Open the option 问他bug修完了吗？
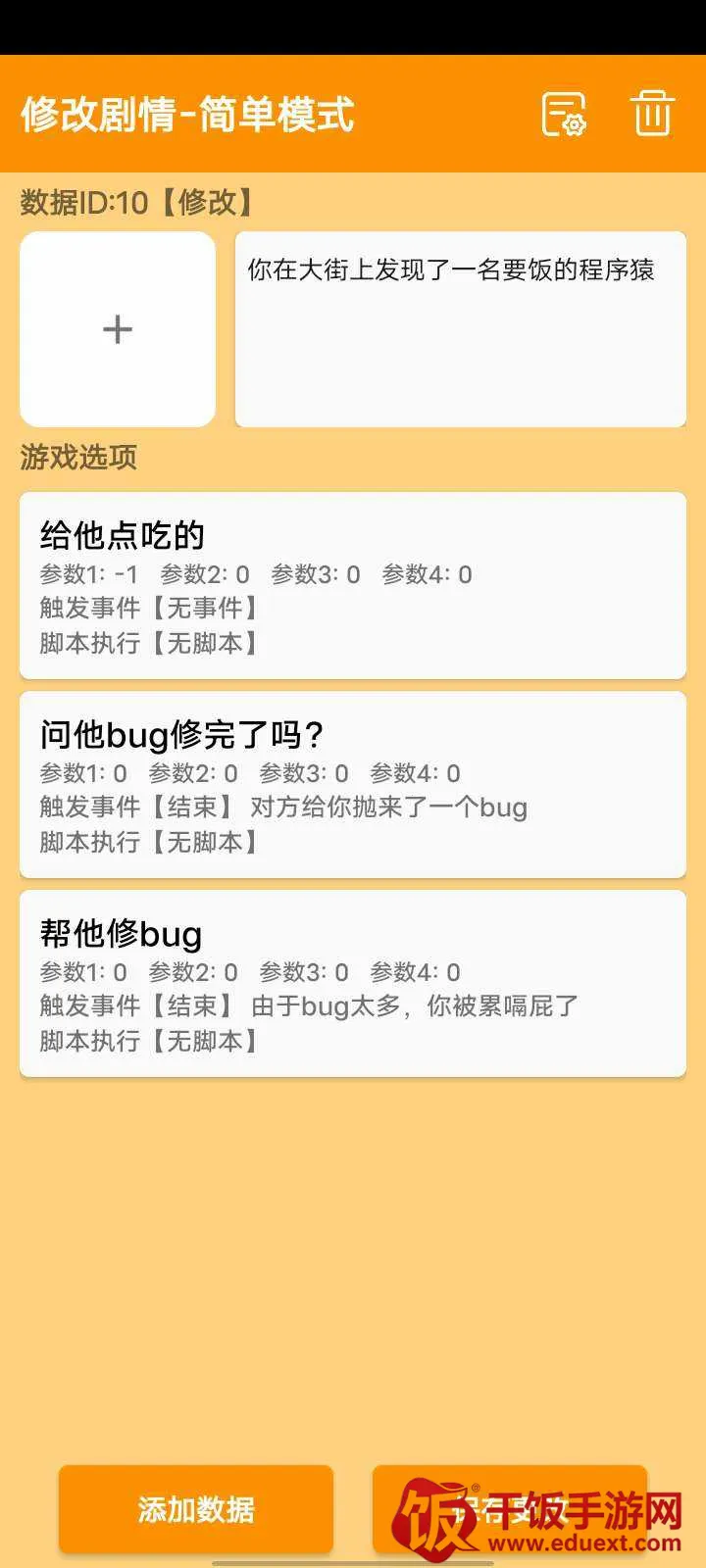This screenshot has height=1568, width=706. tap(352, 784)
